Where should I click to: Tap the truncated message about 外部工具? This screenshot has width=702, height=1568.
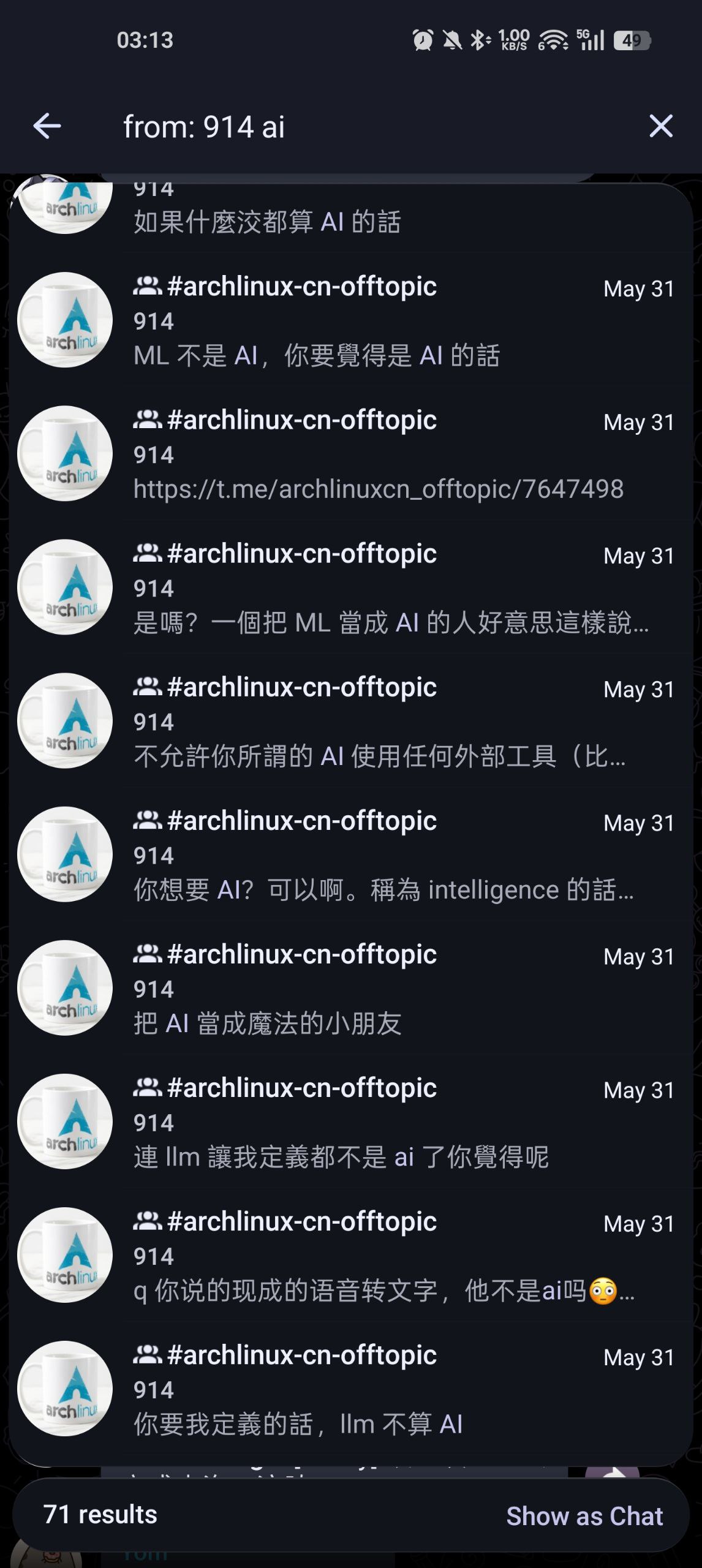[379, 757]
